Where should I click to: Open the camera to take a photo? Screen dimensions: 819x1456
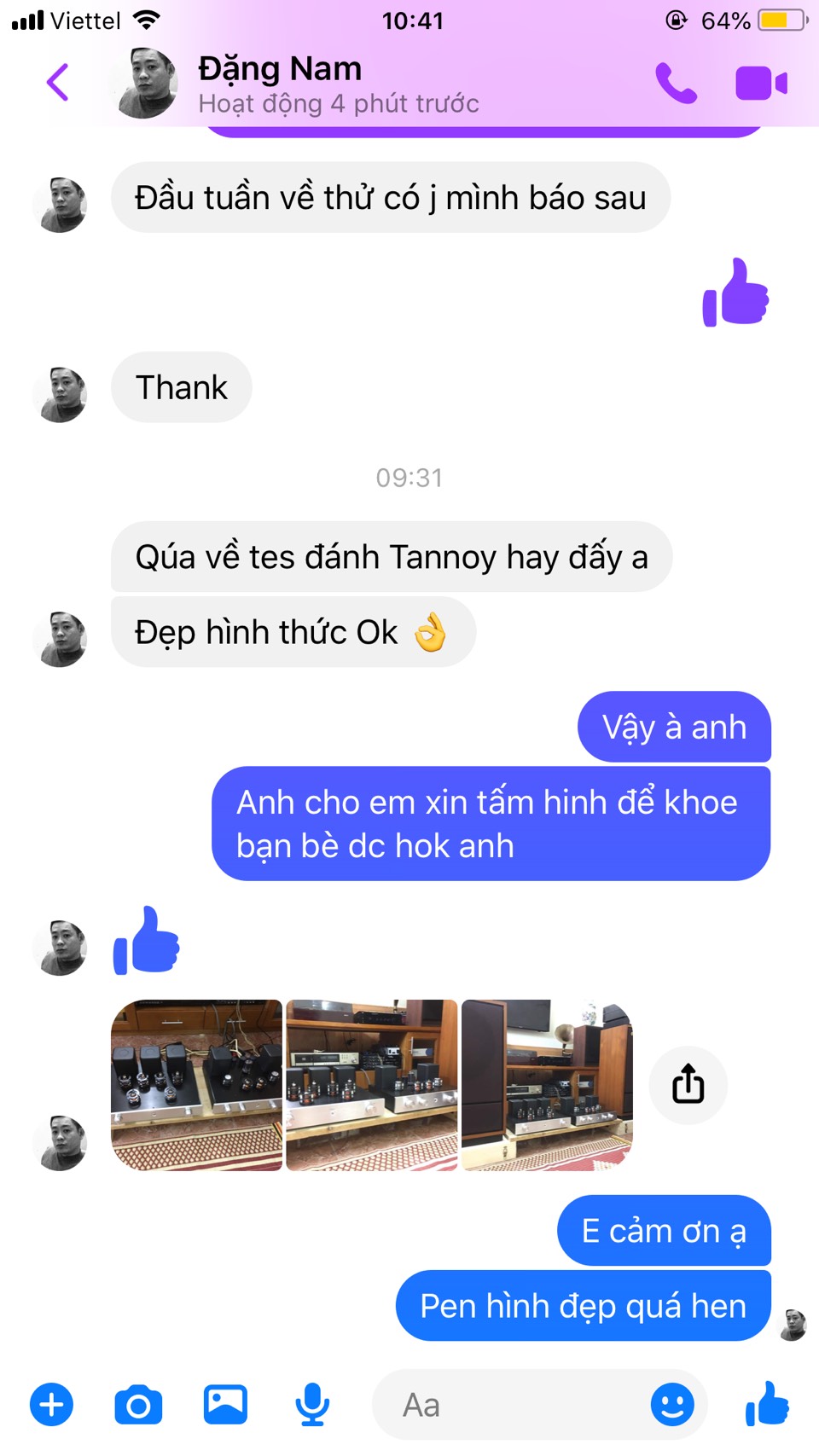coord(138,1405)
